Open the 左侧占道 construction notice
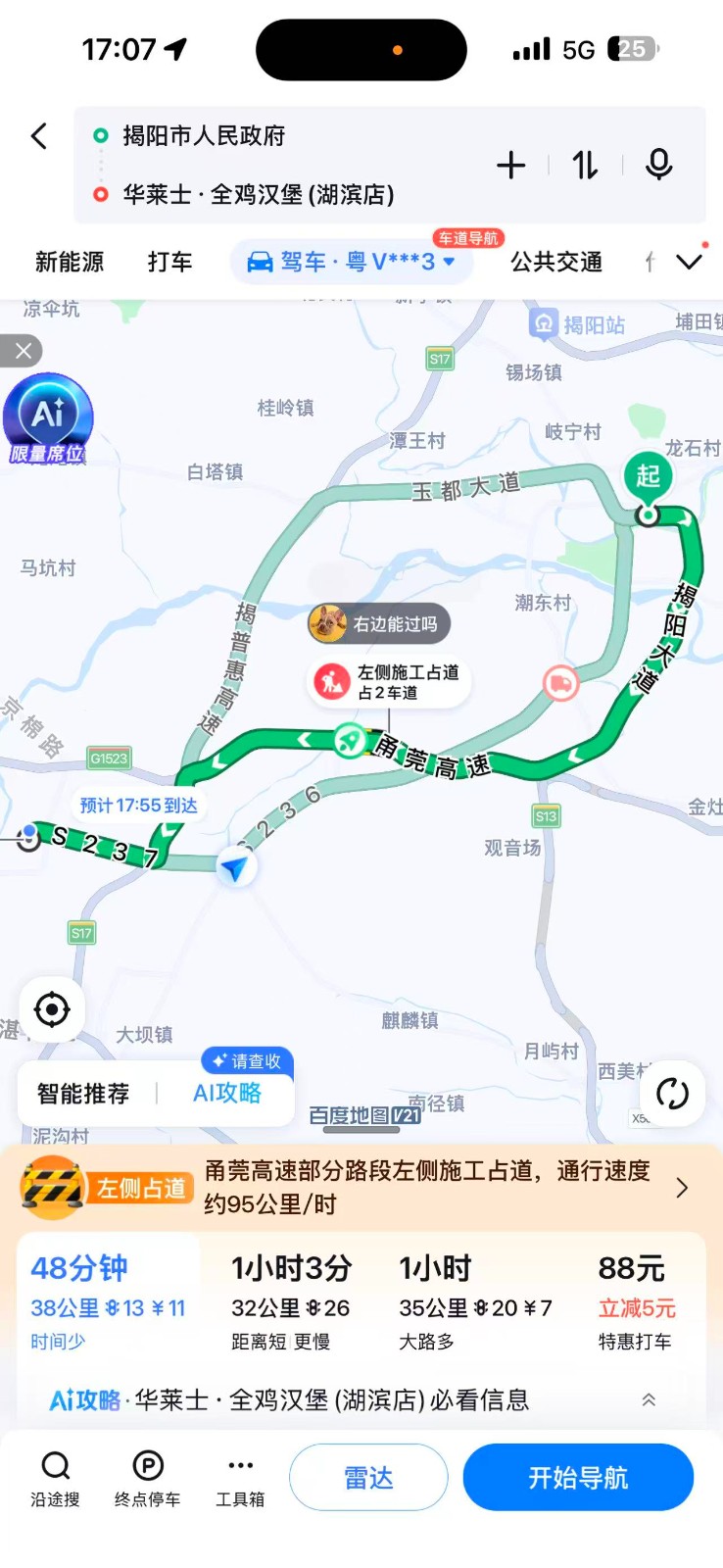The width and height of the screenshot is (723, 1568). (361, 1187)
